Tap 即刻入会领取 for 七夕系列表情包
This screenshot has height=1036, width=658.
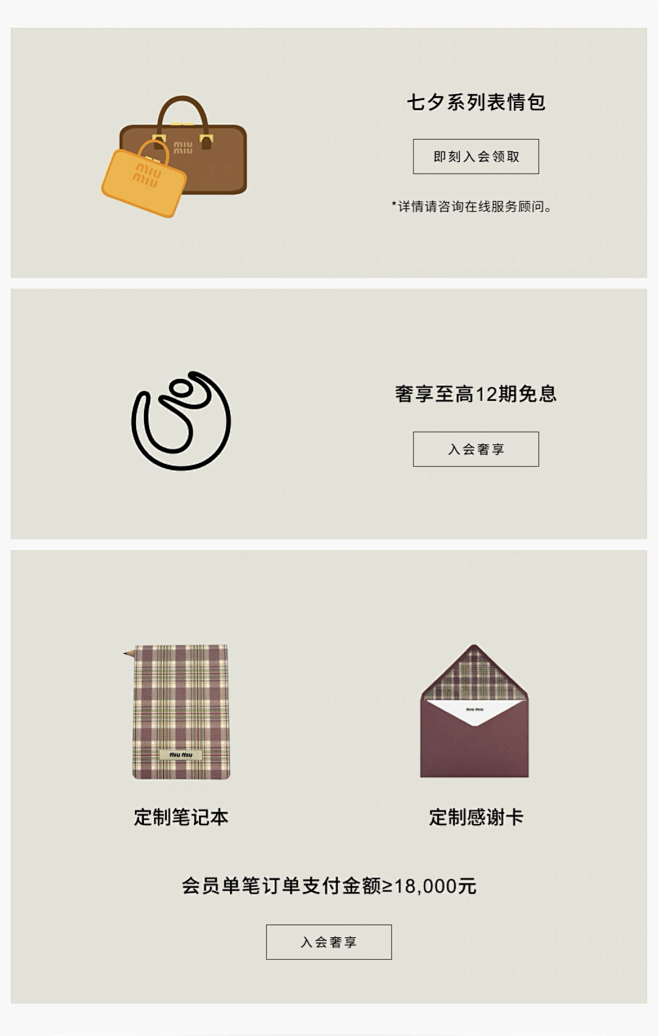476,157
